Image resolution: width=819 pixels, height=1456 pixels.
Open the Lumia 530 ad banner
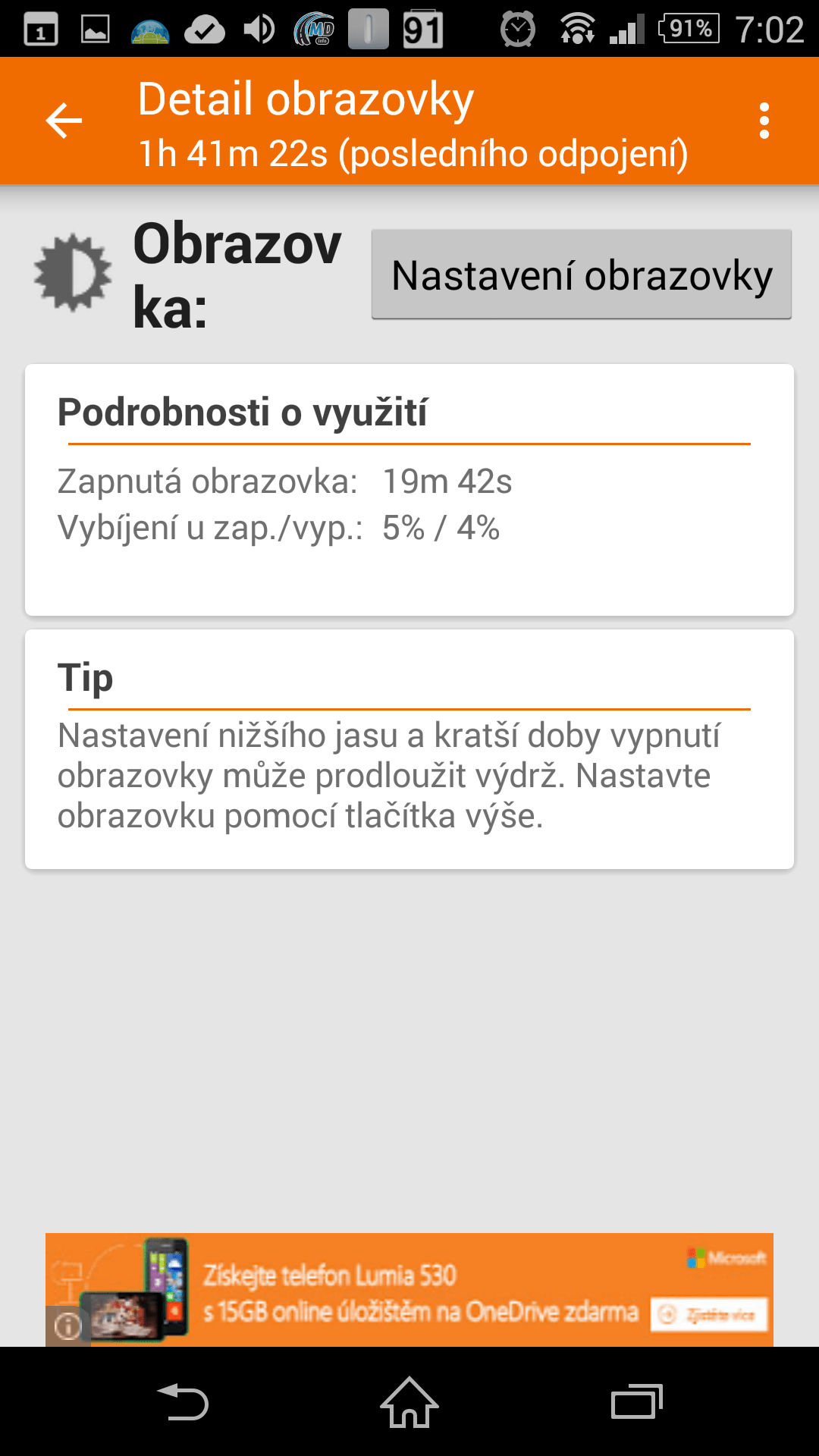[409, 1290]
